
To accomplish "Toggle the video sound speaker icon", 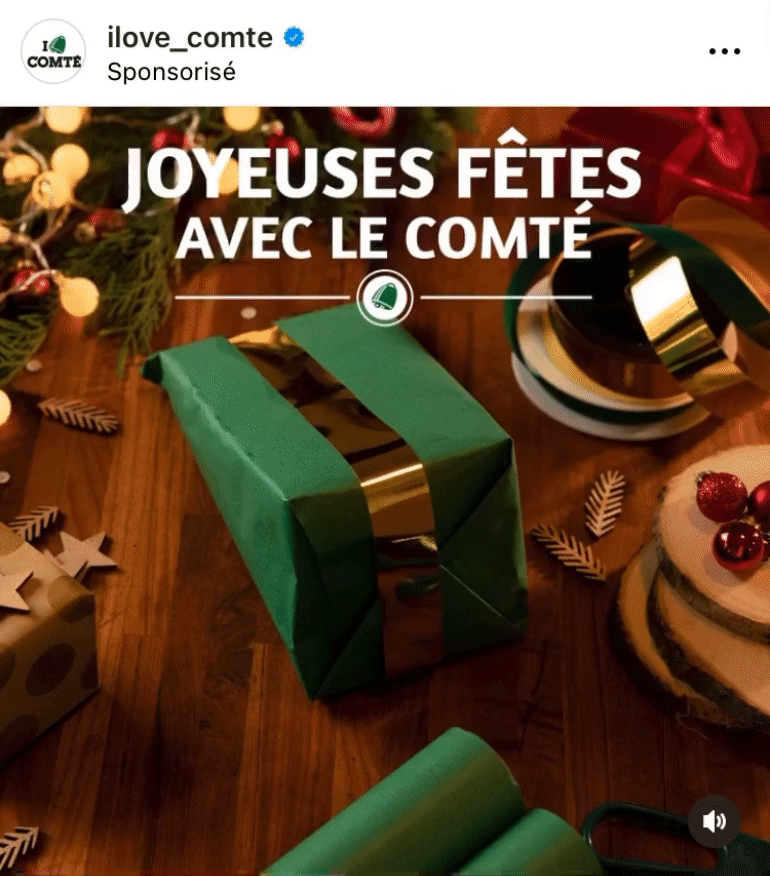I will pyautogui.click(x=714, y=821).
